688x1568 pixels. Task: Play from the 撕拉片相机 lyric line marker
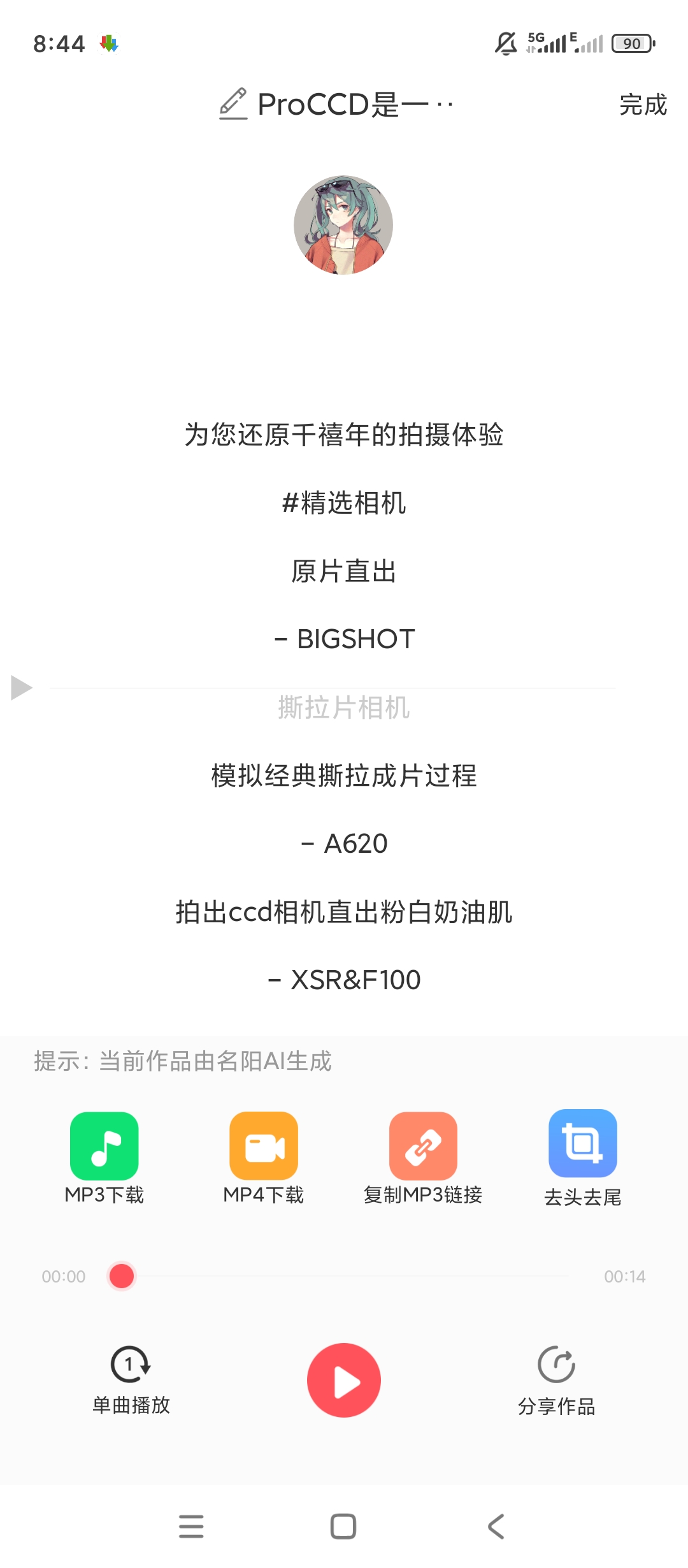22,688
